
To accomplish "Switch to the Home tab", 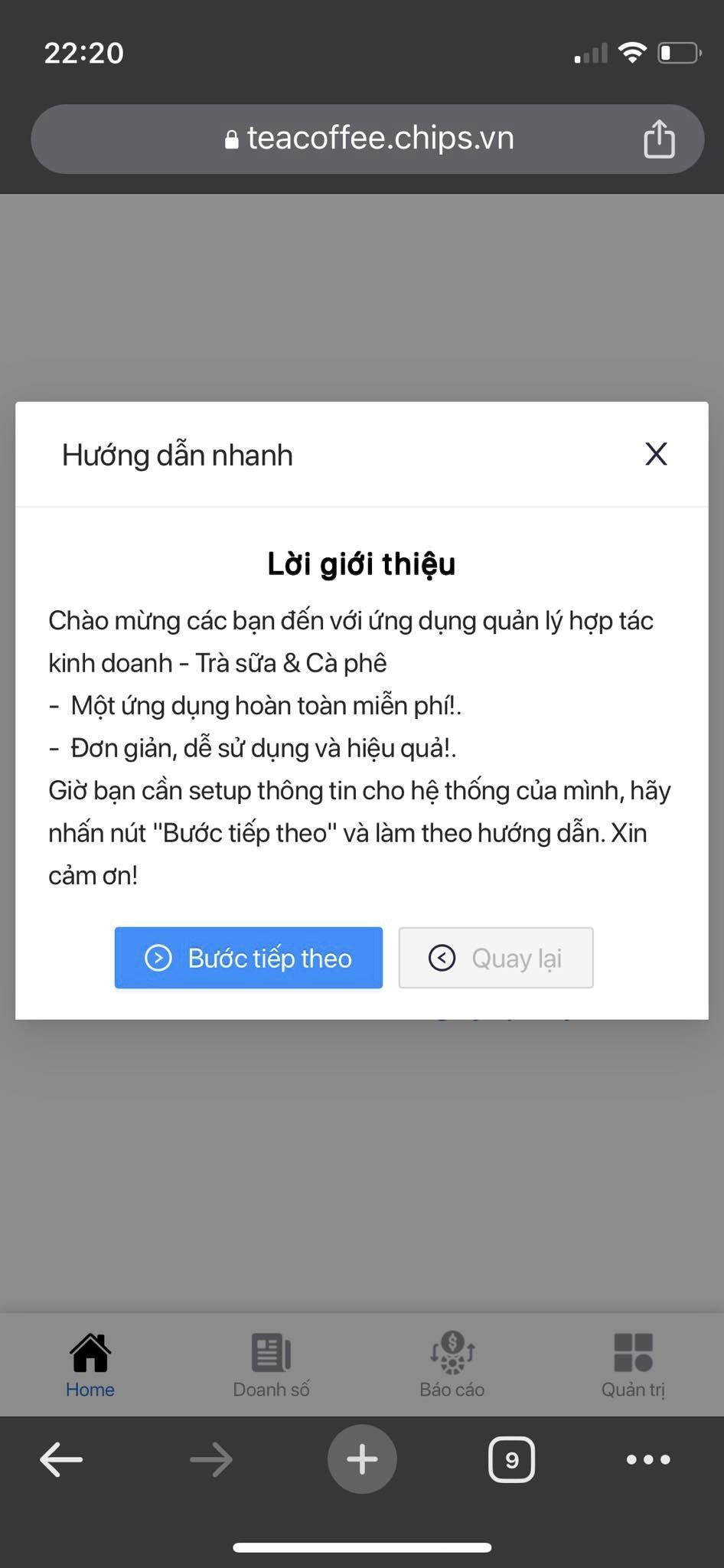I will tap(90, 1365).
